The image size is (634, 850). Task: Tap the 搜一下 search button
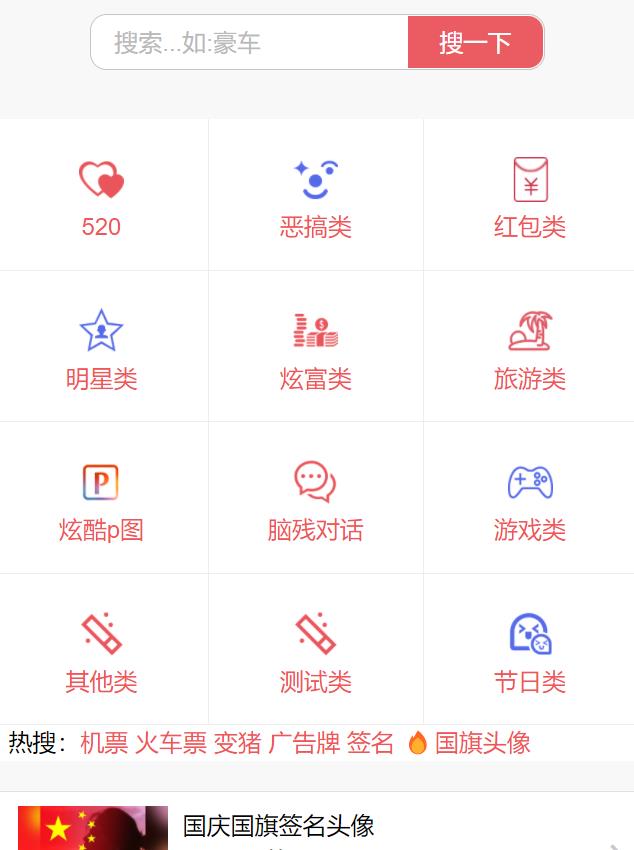(475, 42)
